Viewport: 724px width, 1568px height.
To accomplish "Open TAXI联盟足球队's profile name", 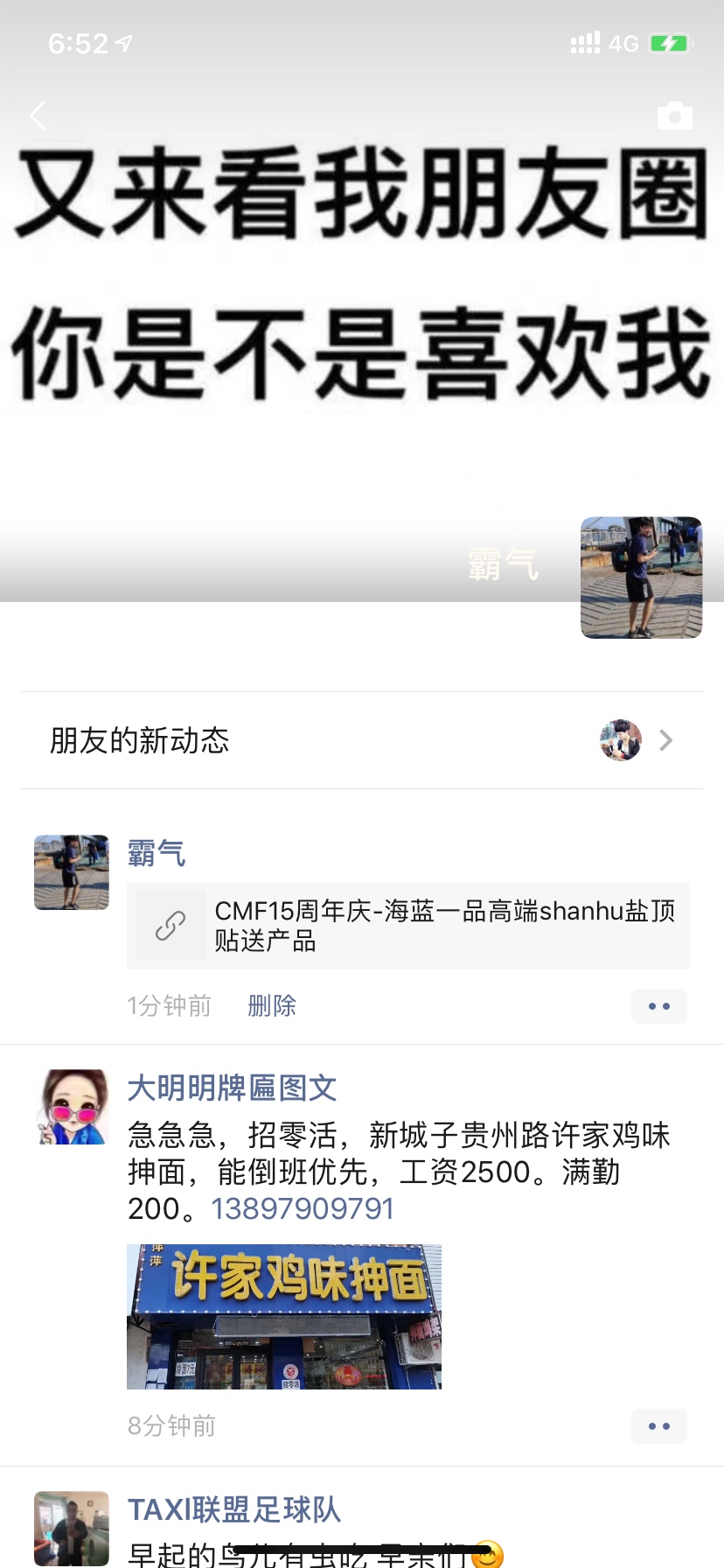I will pos(233,1510).
